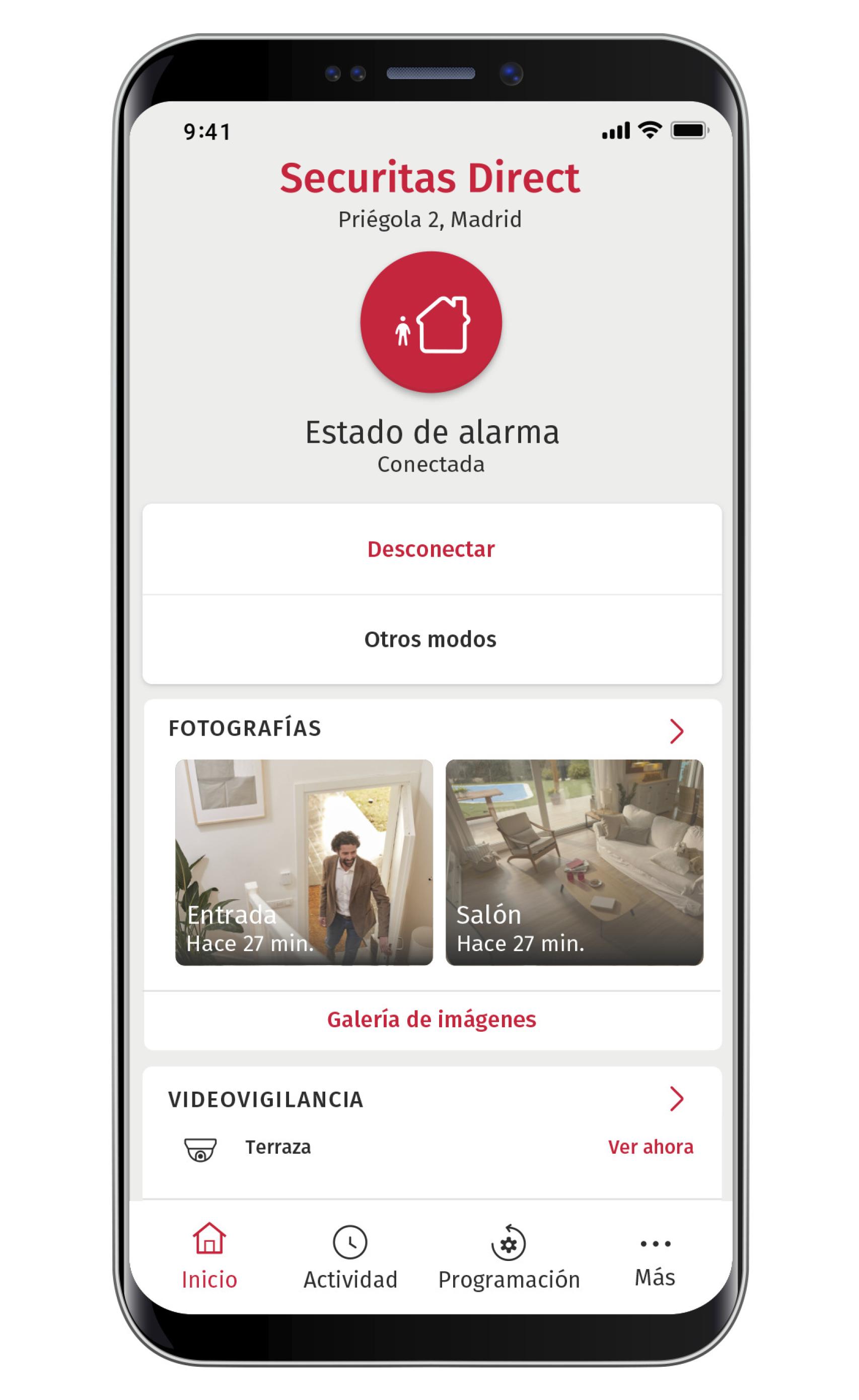Expand the Videovigilancia section arrow
Image resolution: width=859 pixels, height=1400 pixels.
coord(676,1099)
